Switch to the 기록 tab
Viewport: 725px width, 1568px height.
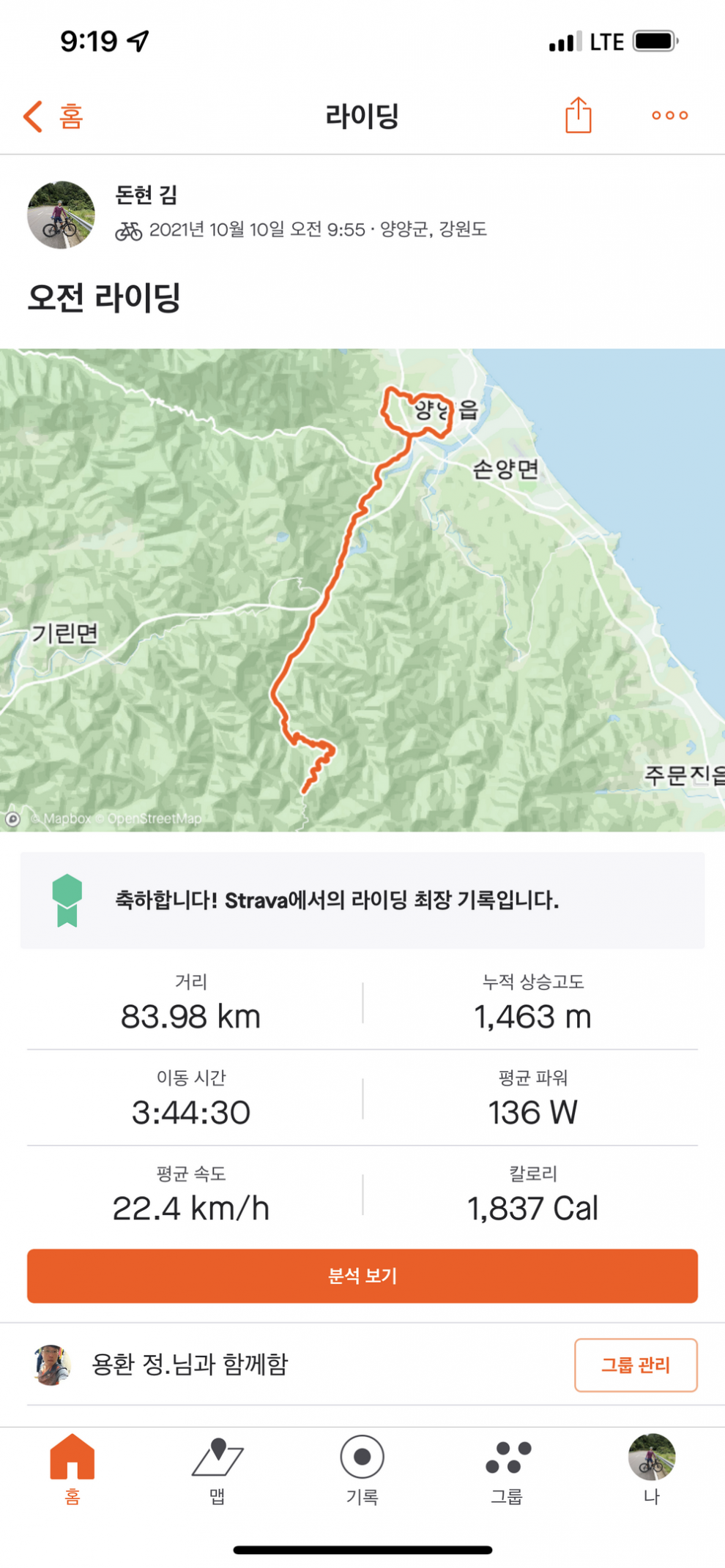coord(362,1468)
